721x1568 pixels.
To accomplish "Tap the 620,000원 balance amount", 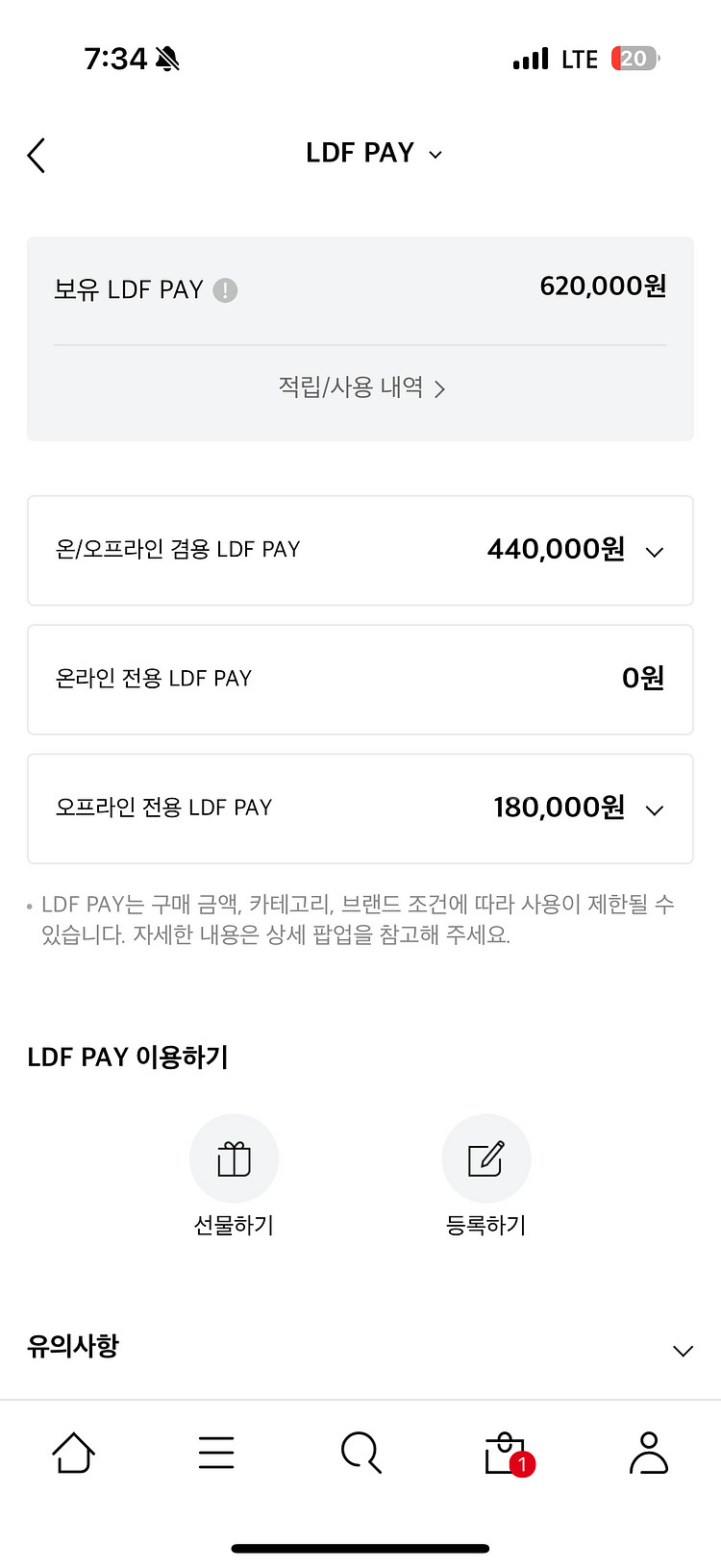I will pyautogui.click(x=603, y=287).
